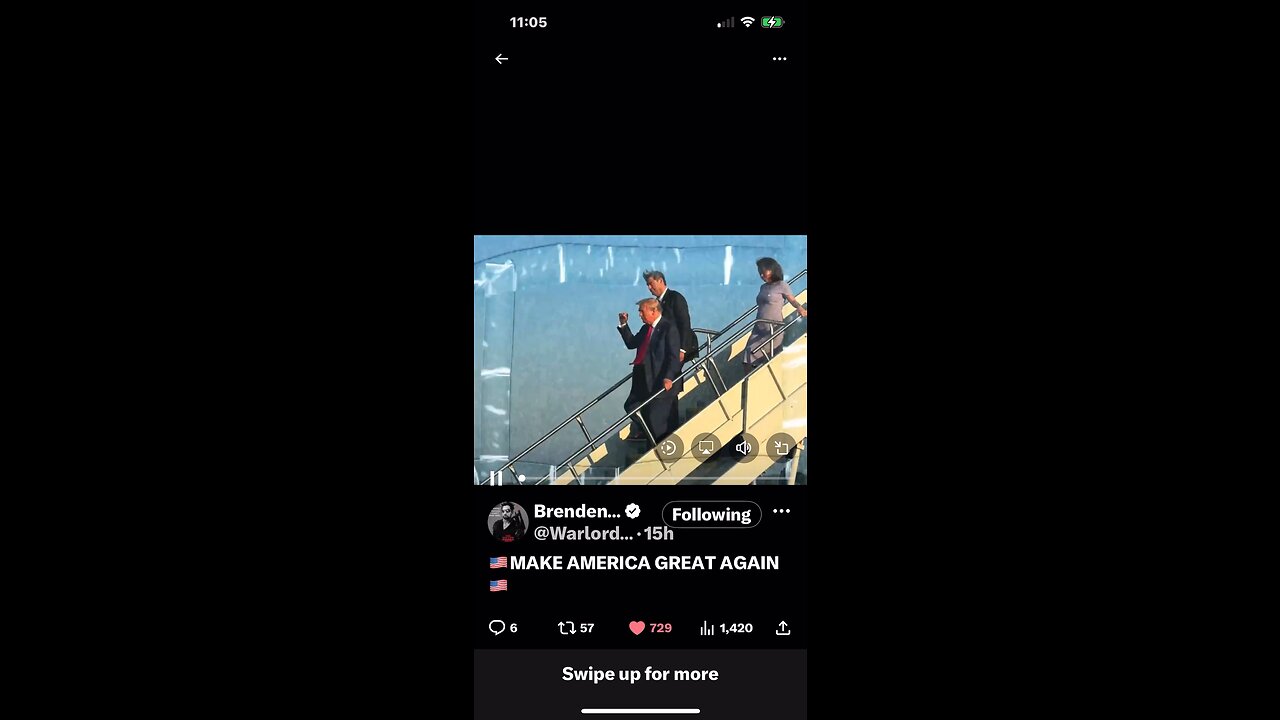Open the post's three-dot menu
Screen dimensions: 1280x720
point(781,511)
